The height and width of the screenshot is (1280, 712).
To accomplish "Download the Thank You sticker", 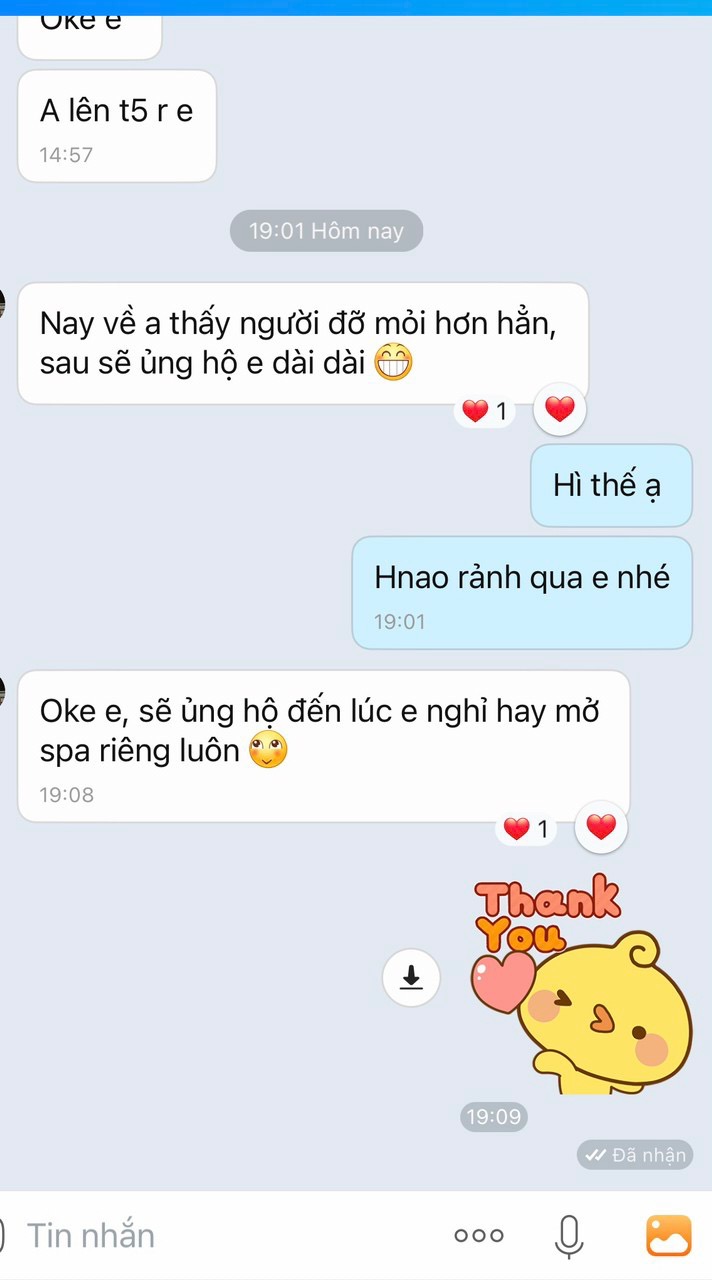I will 411,977.
